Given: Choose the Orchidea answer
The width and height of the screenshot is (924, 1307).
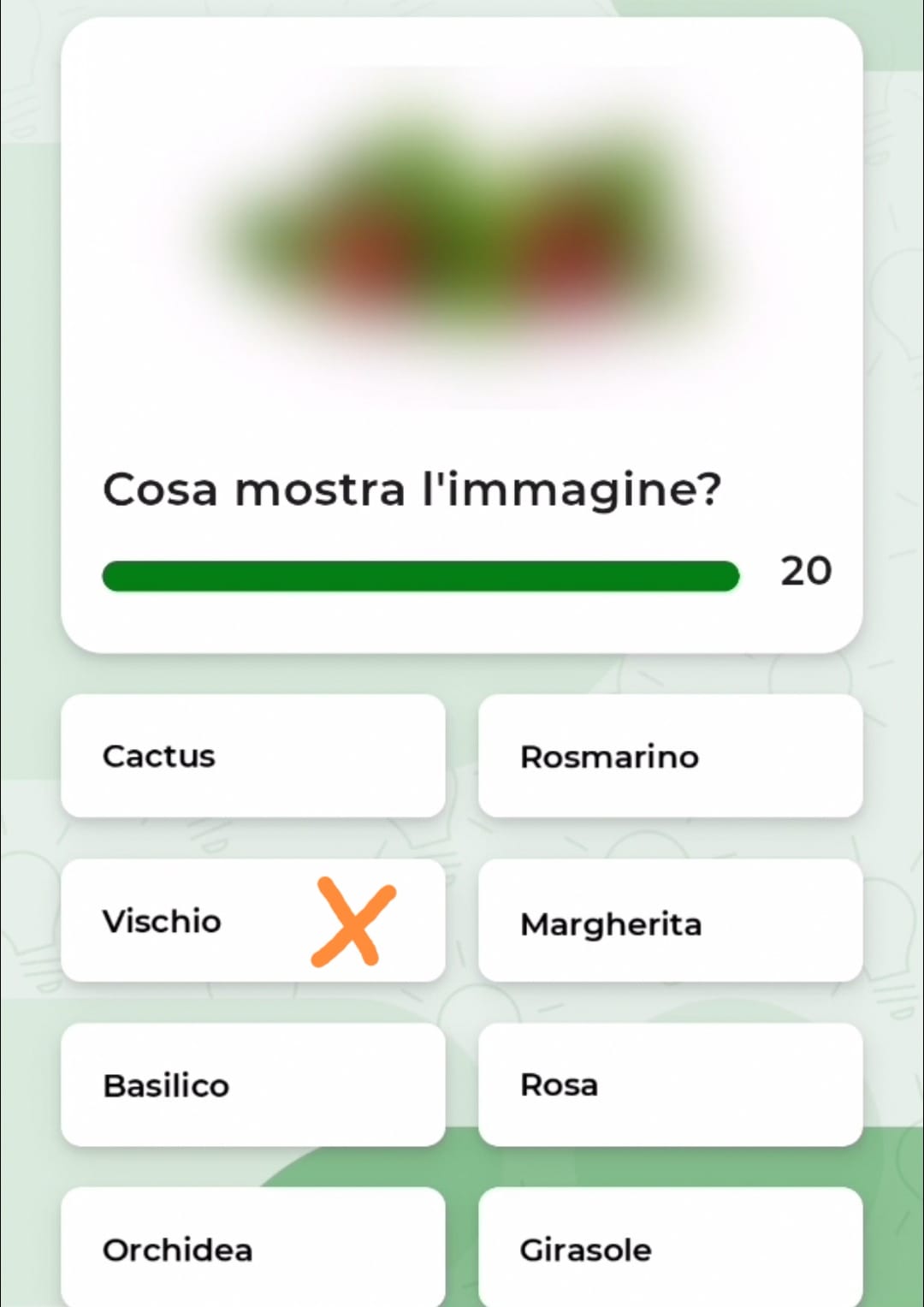Looking at the screenshot, I should [252, 1248].
